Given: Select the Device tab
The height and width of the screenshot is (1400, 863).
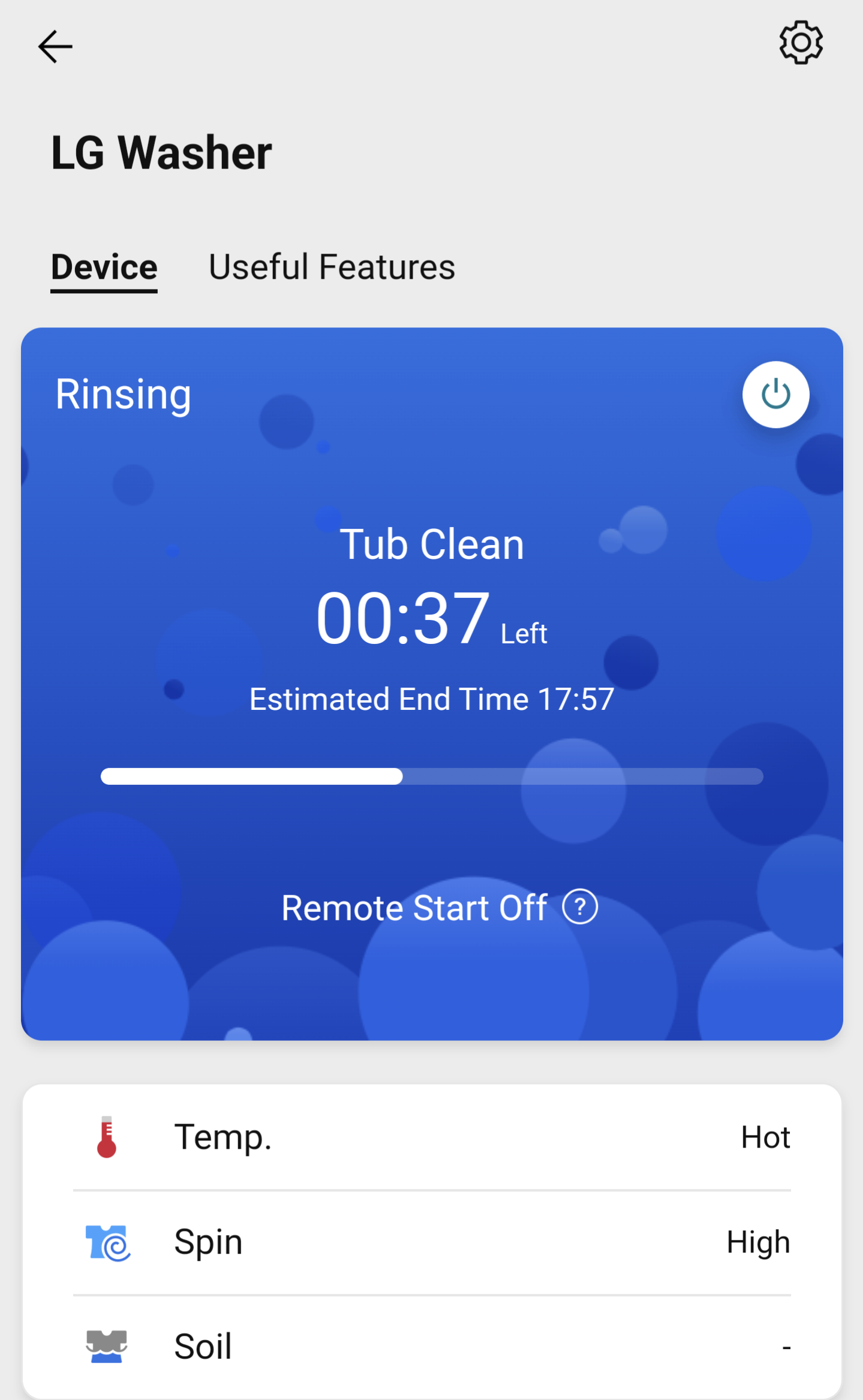Looking at the screenshot, I should 104,267.
